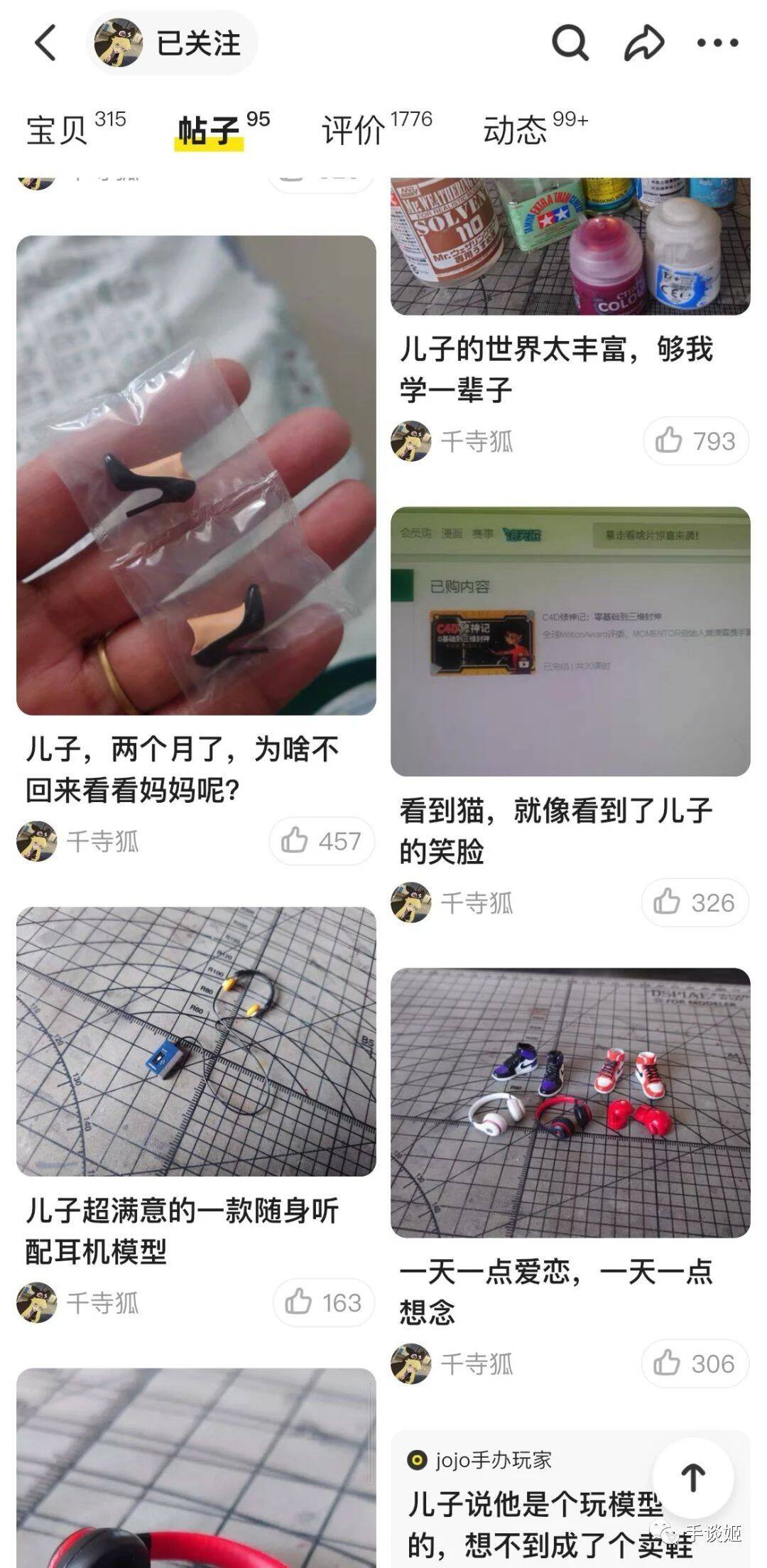Like the post with 306 likes
767x1568 pixels.
pyautogui.click(x=694, y=1363)
